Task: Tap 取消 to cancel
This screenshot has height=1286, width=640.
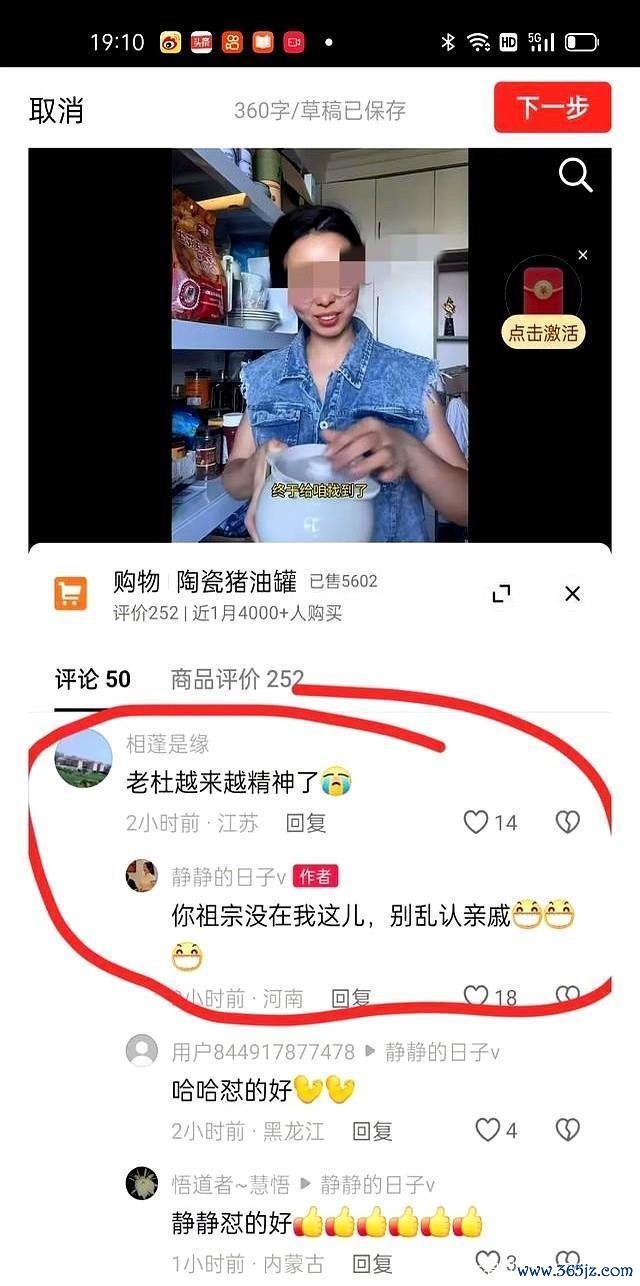Action: 56,109
